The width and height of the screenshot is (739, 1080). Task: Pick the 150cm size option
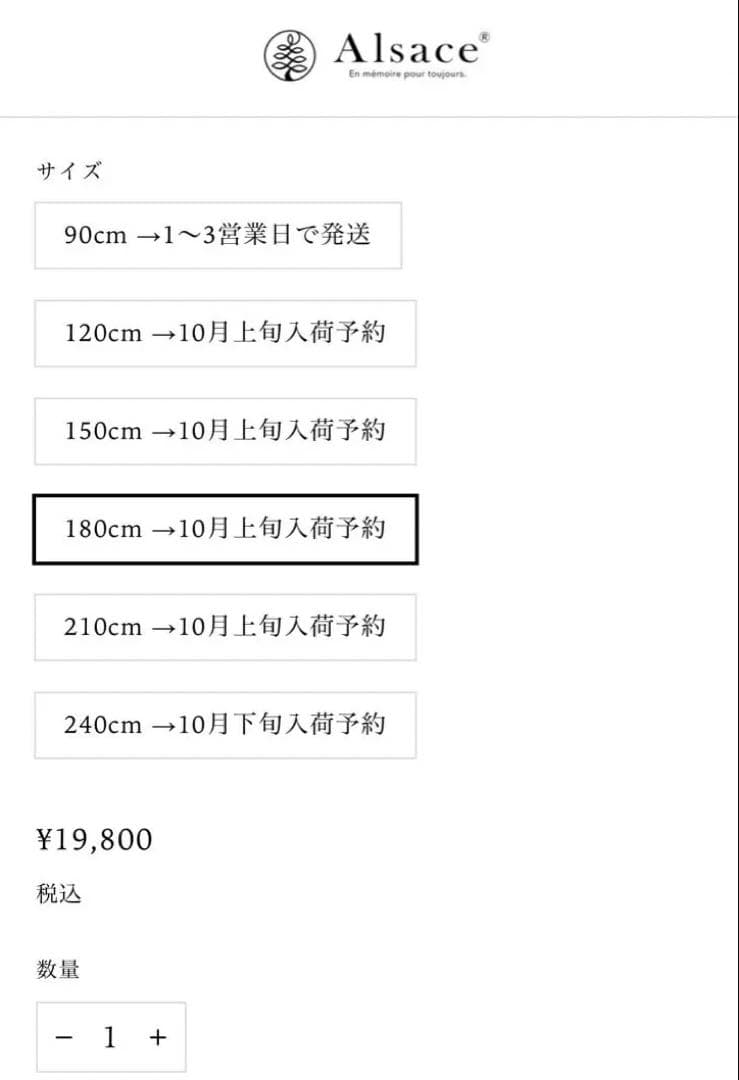[225, 431]
